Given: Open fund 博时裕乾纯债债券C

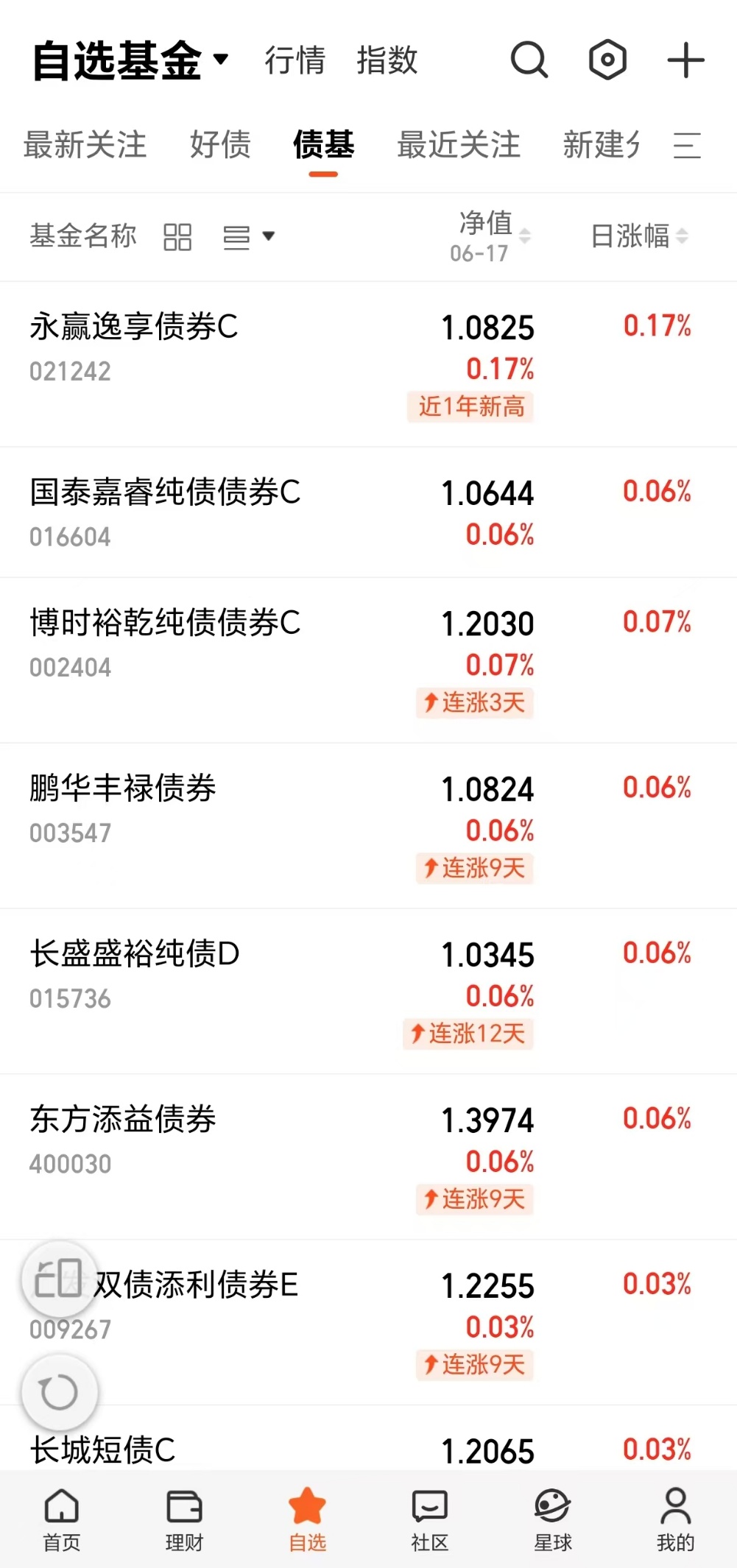Looking at the screenshot, I should pyautogui.click(x=368, y=660).
